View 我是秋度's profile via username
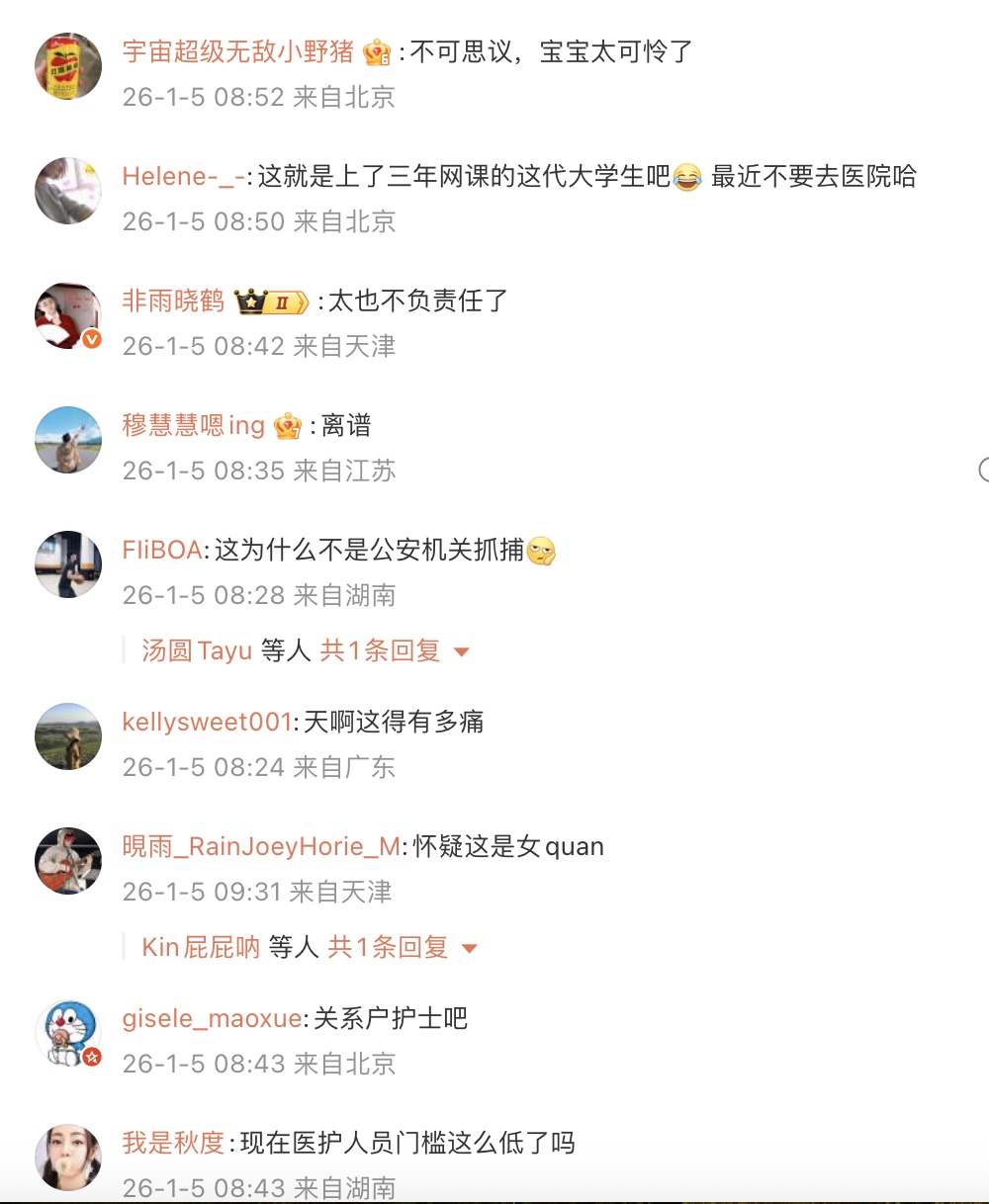Screen dimensions: 989x1204 pos(174,1144)
